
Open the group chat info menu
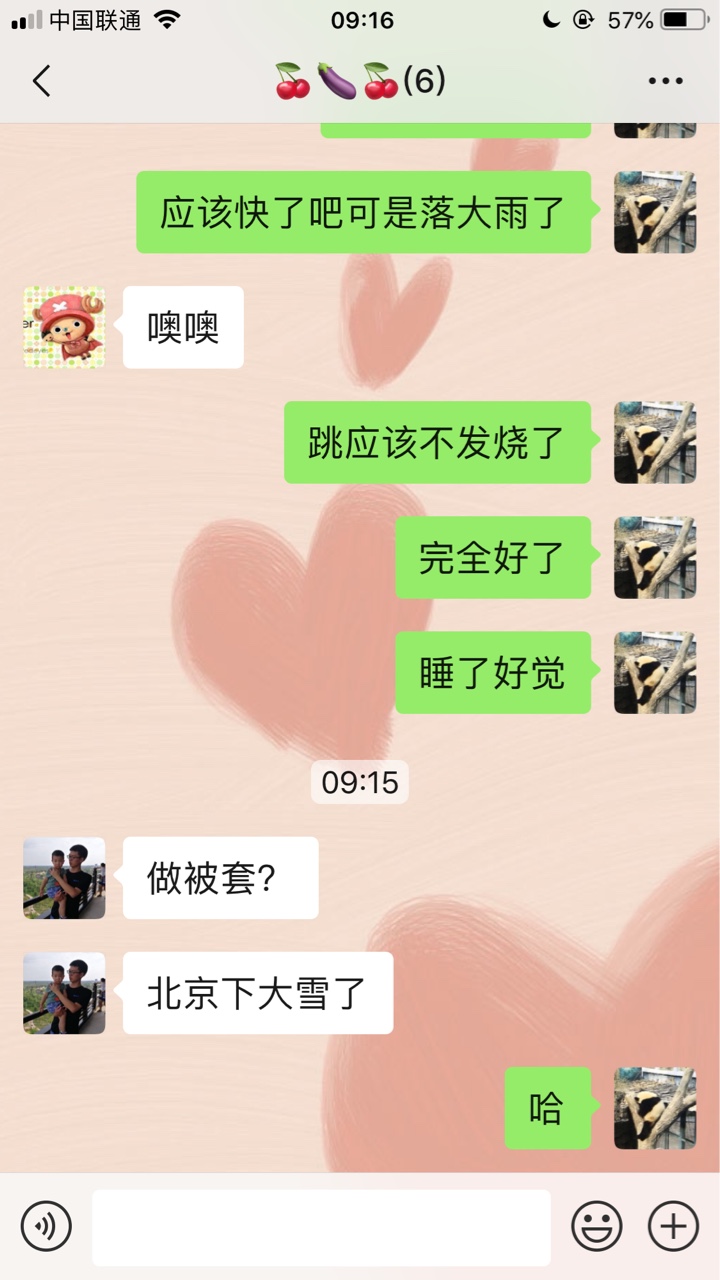click(665, 81)
